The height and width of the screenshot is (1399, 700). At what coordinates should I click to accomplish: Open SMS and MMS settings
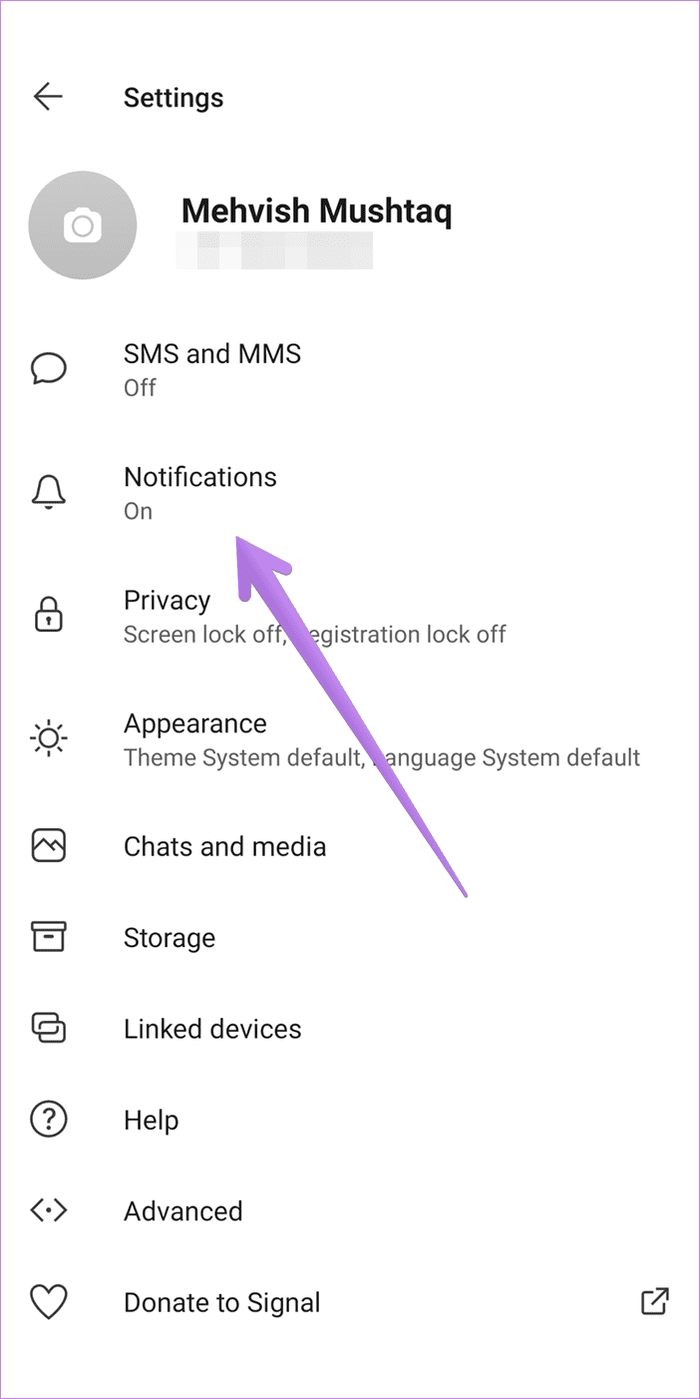point(350,369)
